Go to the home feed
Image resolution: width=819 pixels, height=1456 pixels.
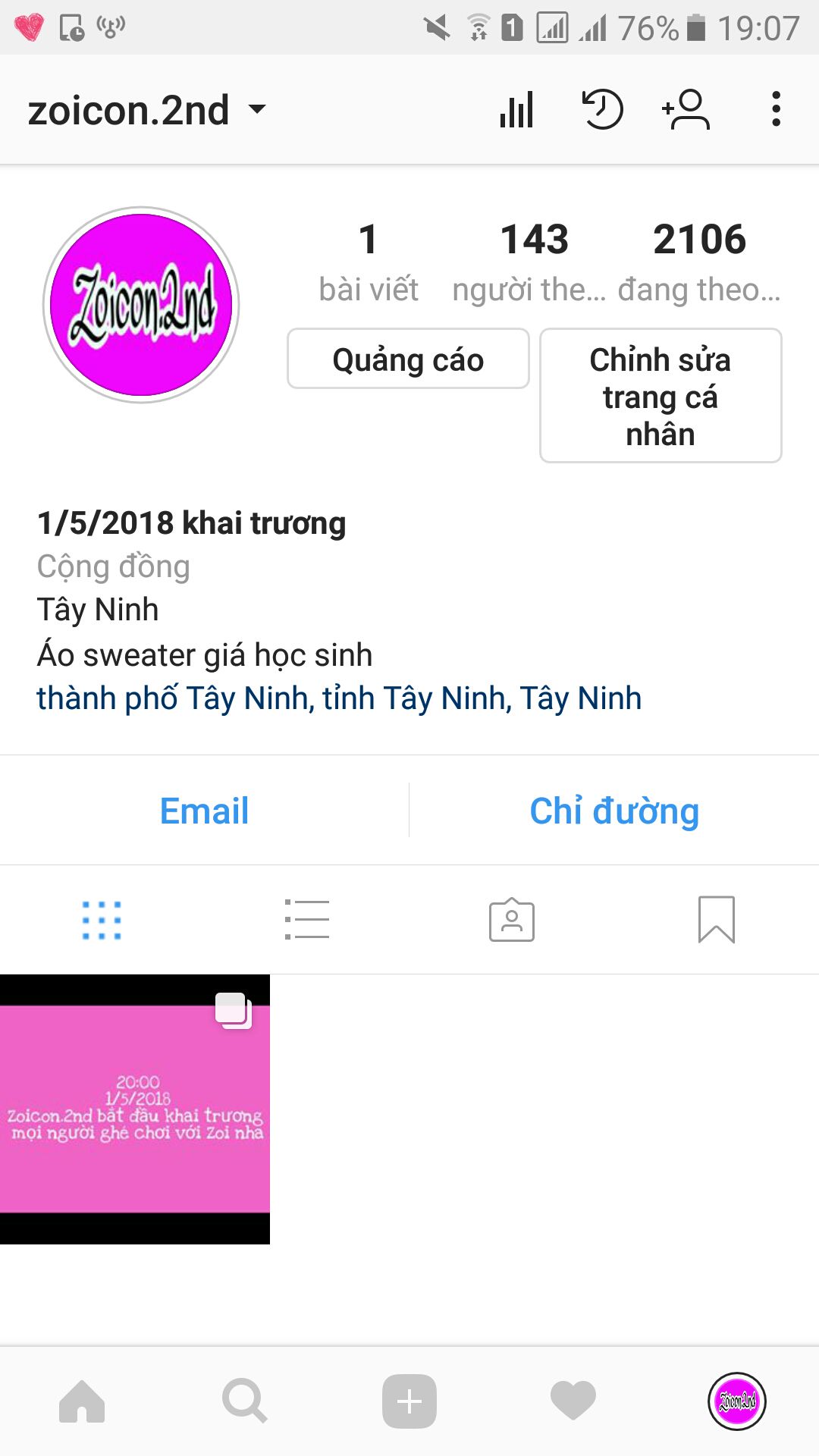[82, 1401]
